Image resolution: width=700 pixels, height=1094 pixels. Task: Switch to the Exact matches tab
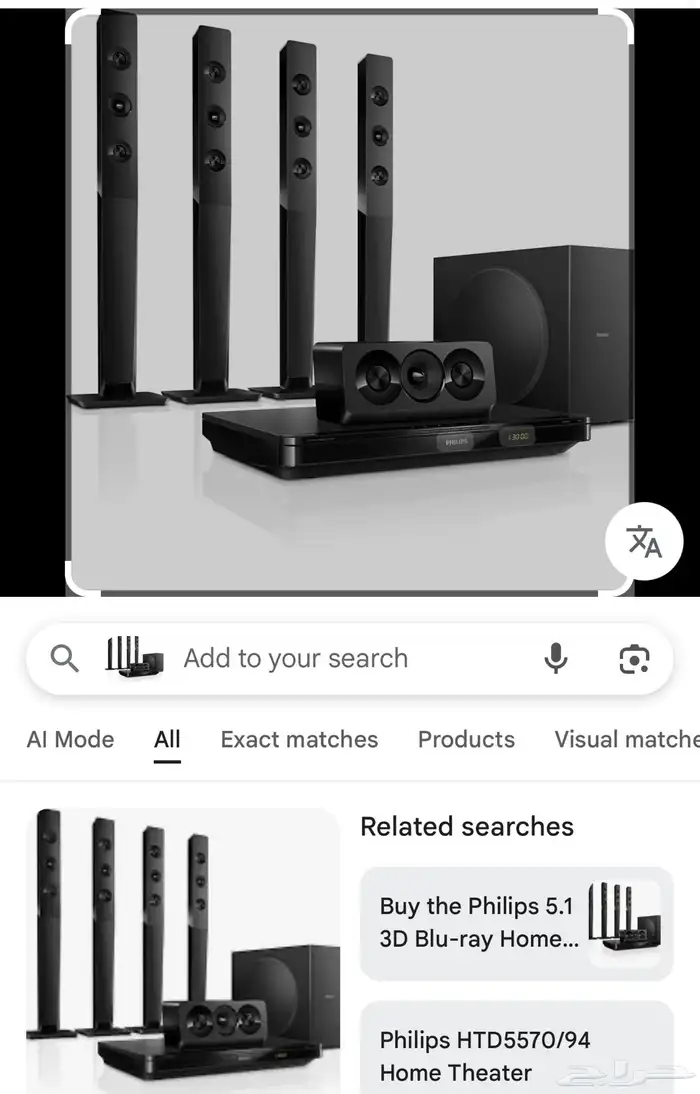[x=299, y=739]
